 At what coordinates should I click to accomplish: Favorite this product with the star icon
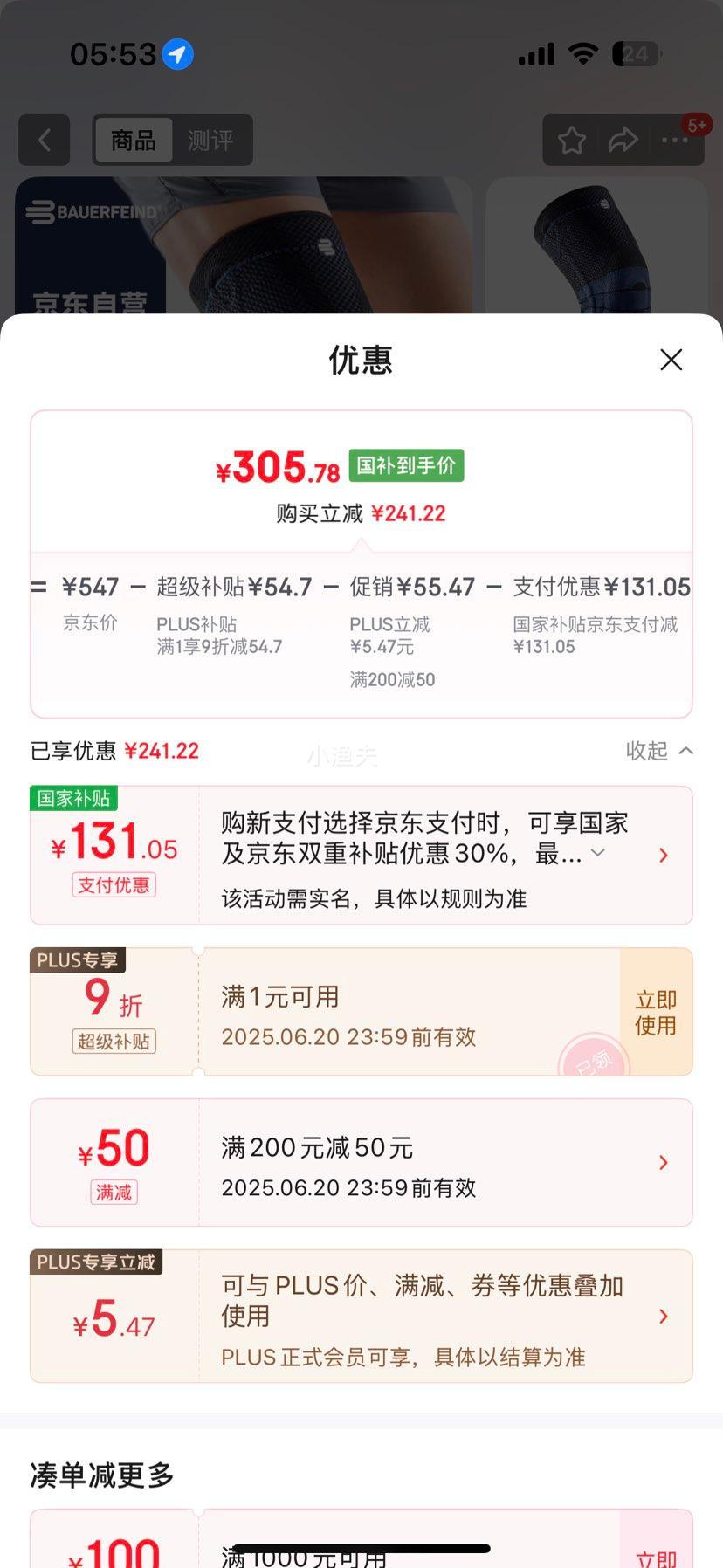(x=572, y=140)
